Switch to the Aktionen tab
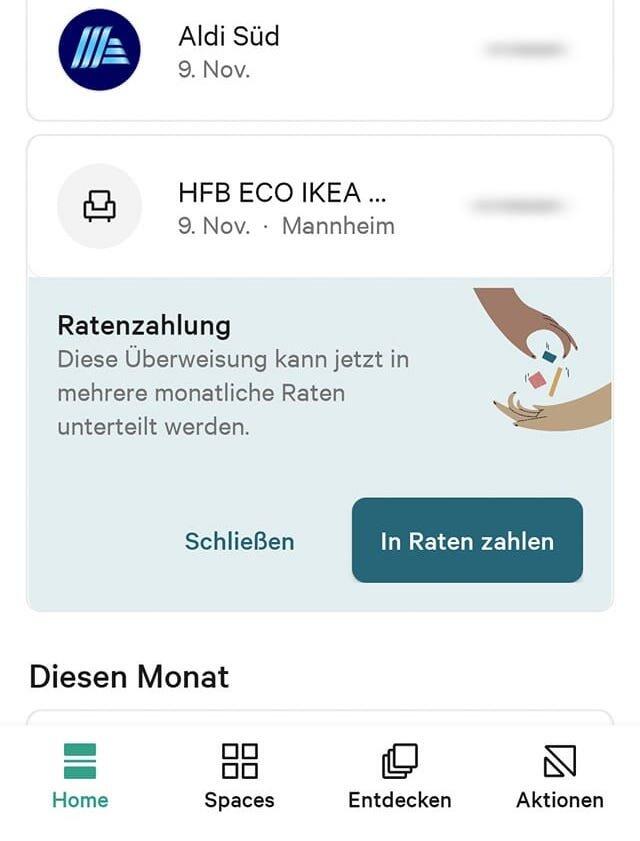 [559, 776]
